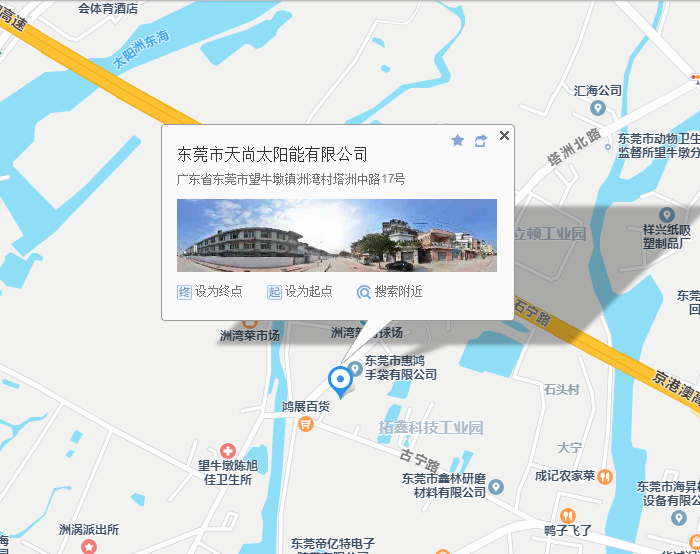Viewport: 700px width, 554px height.
Task: Tap the blue location pin marker
Action: click(340, 381)
